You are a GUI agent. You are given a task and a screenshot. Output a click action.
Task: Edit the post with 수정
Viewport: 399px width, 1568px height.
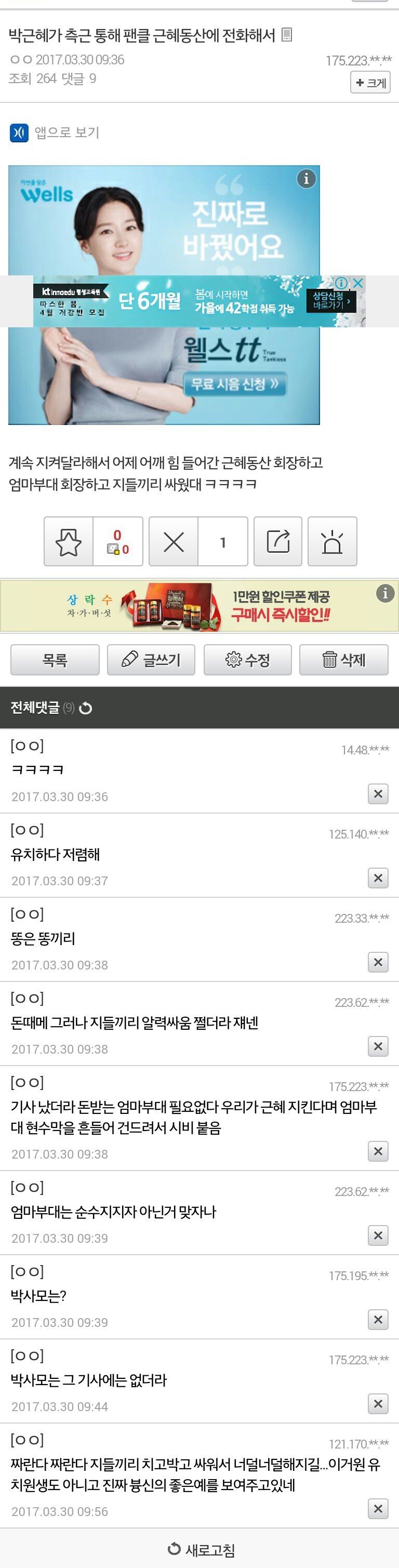coord(247,660)
